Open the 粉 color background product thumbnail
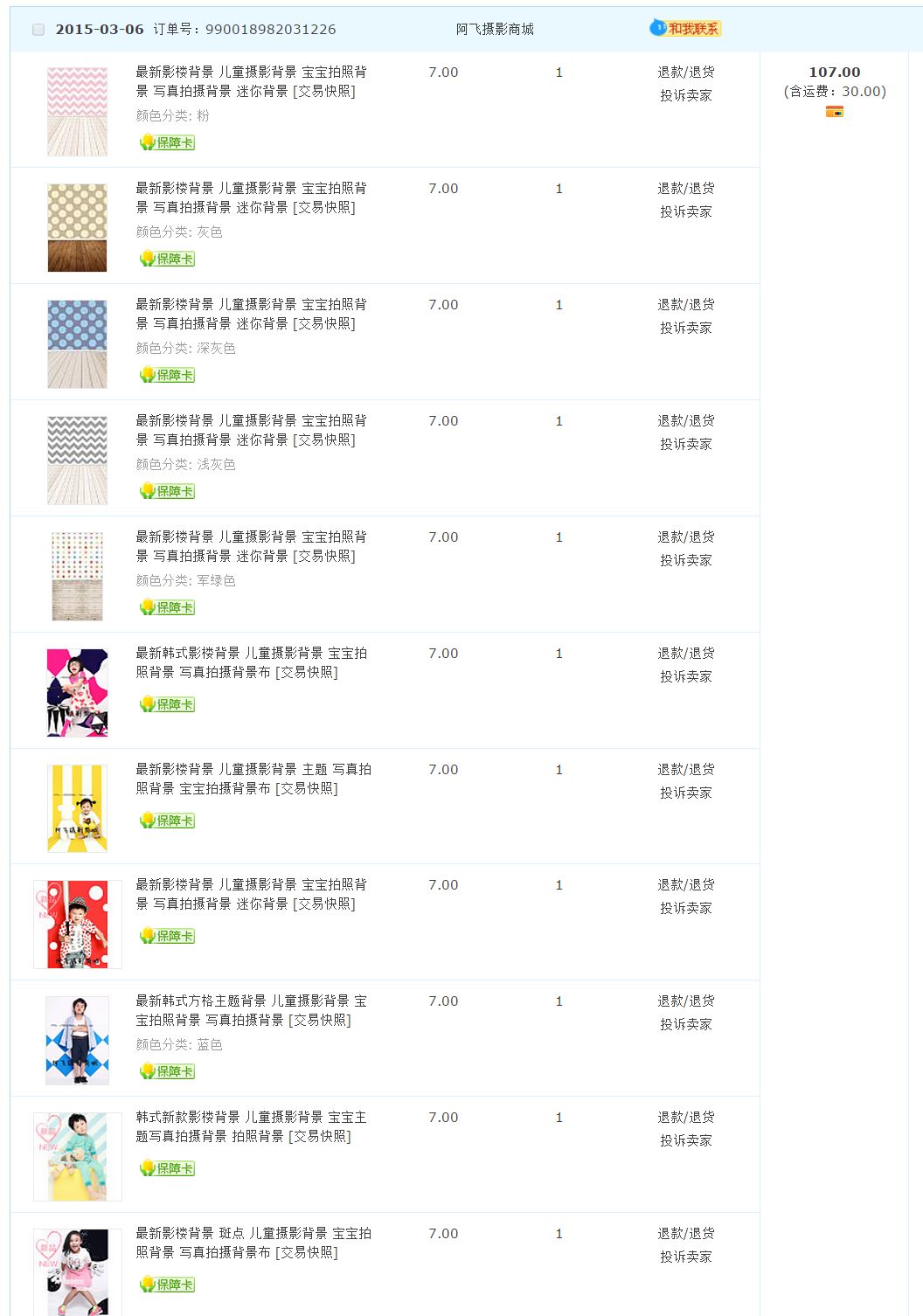Image resolution: width=923 pixels, height=1316 pixels. tap(77, 112)
